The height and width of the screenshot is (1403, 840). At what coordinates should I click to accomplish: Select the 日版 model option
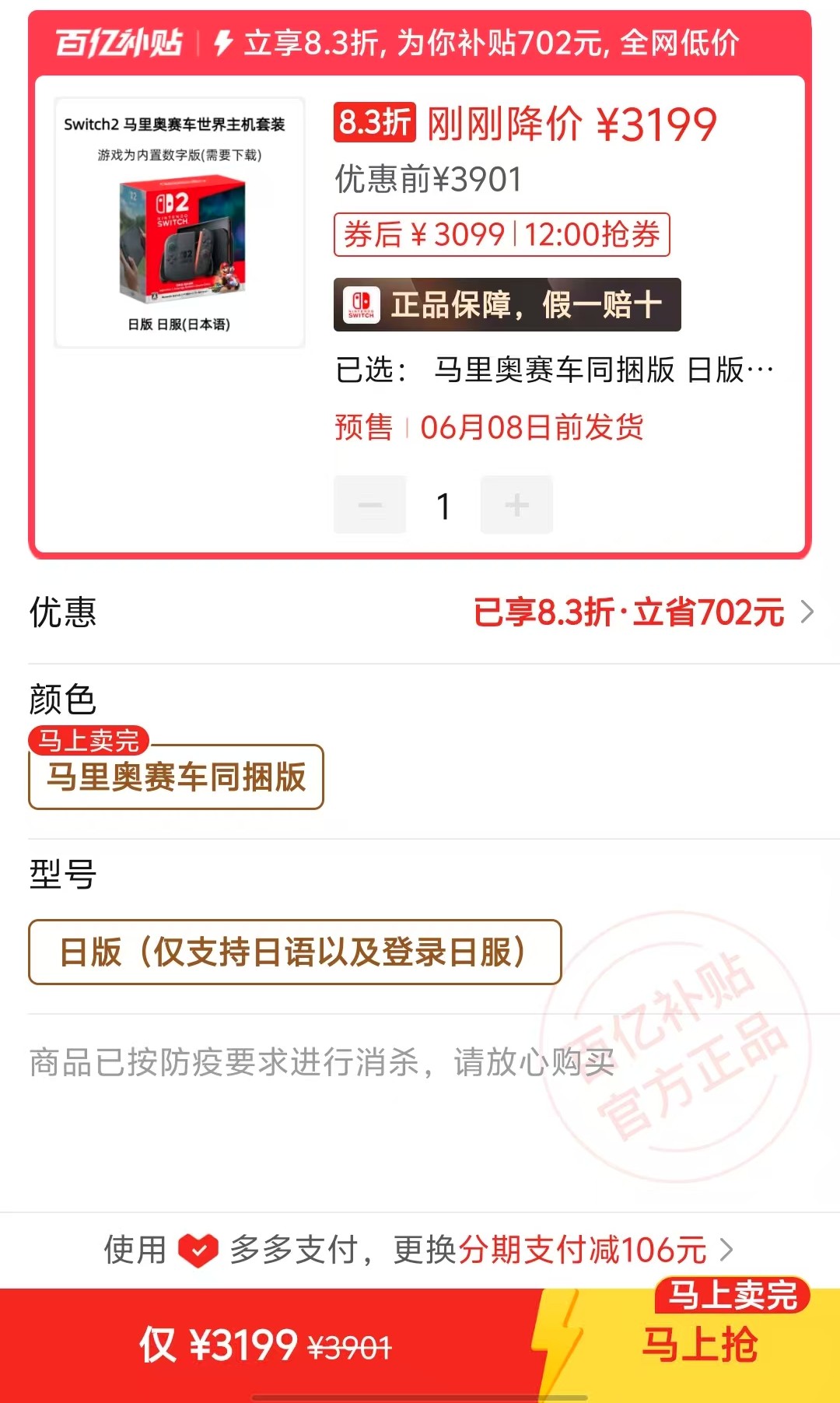295,952
